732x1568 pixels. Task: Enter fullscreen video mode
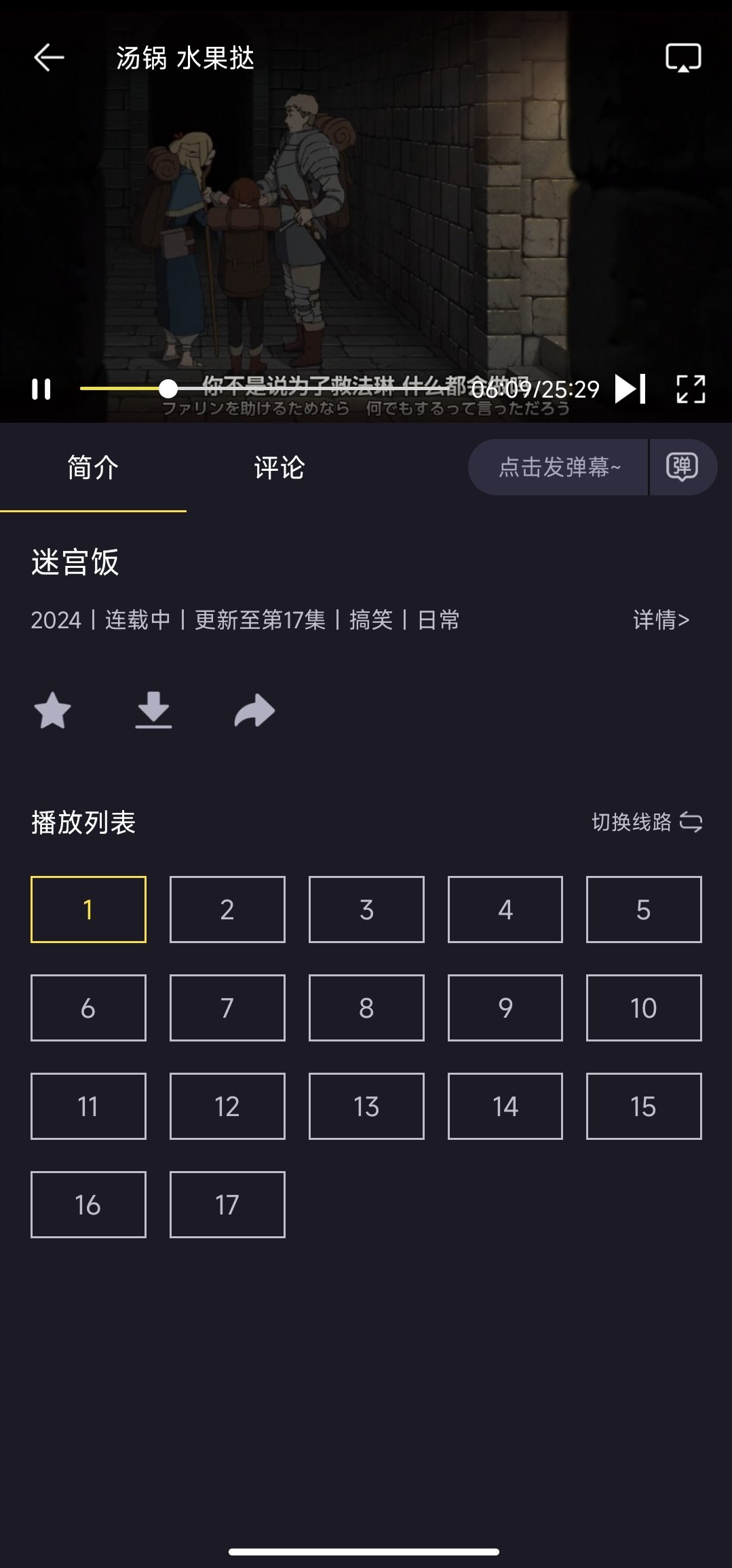click(x=691, y=389)
